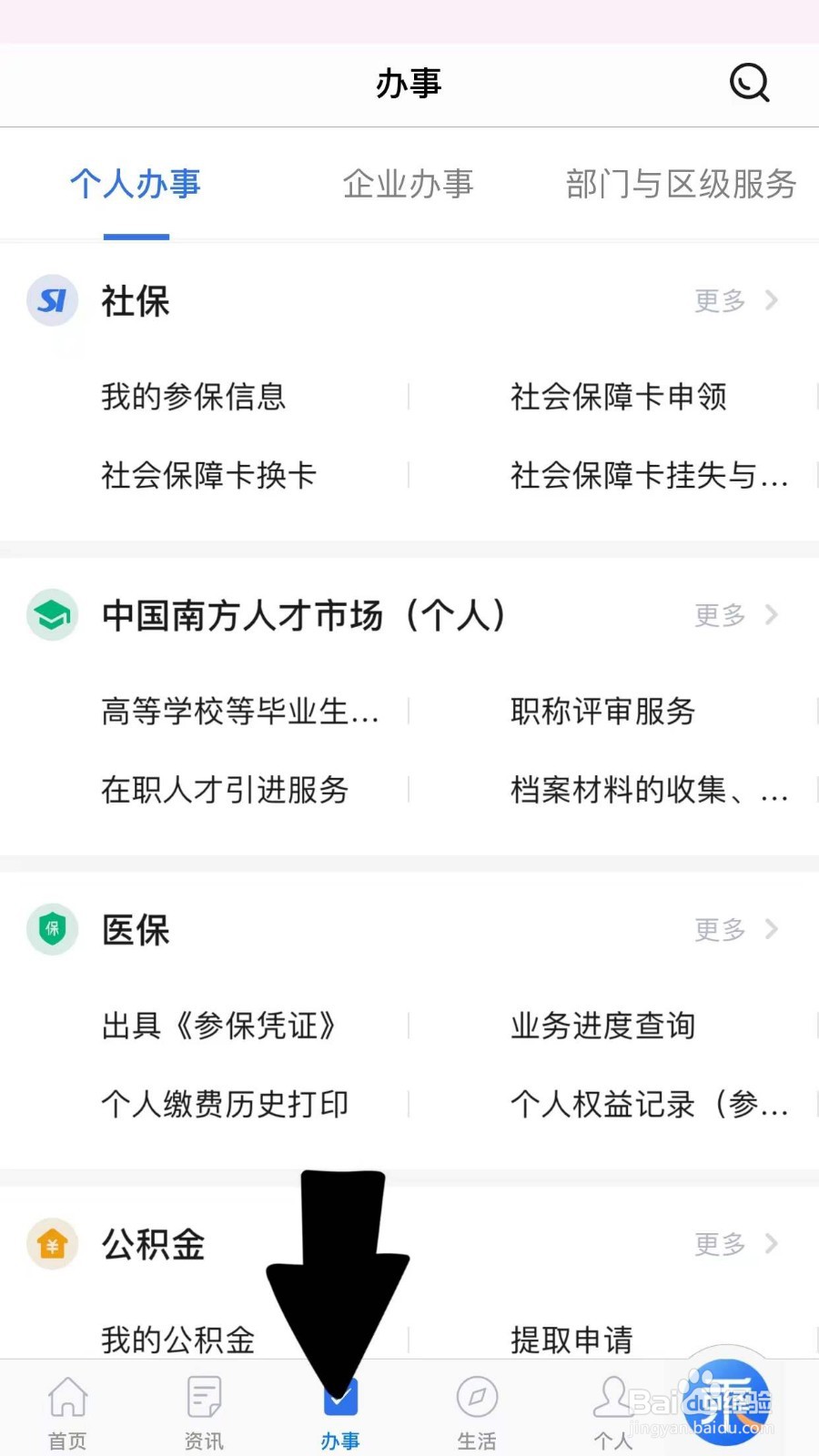View 更多 in the 医保 section
Image resolution: width=819 pixels, height=1456 pixels.
click(x=736, y=929)
